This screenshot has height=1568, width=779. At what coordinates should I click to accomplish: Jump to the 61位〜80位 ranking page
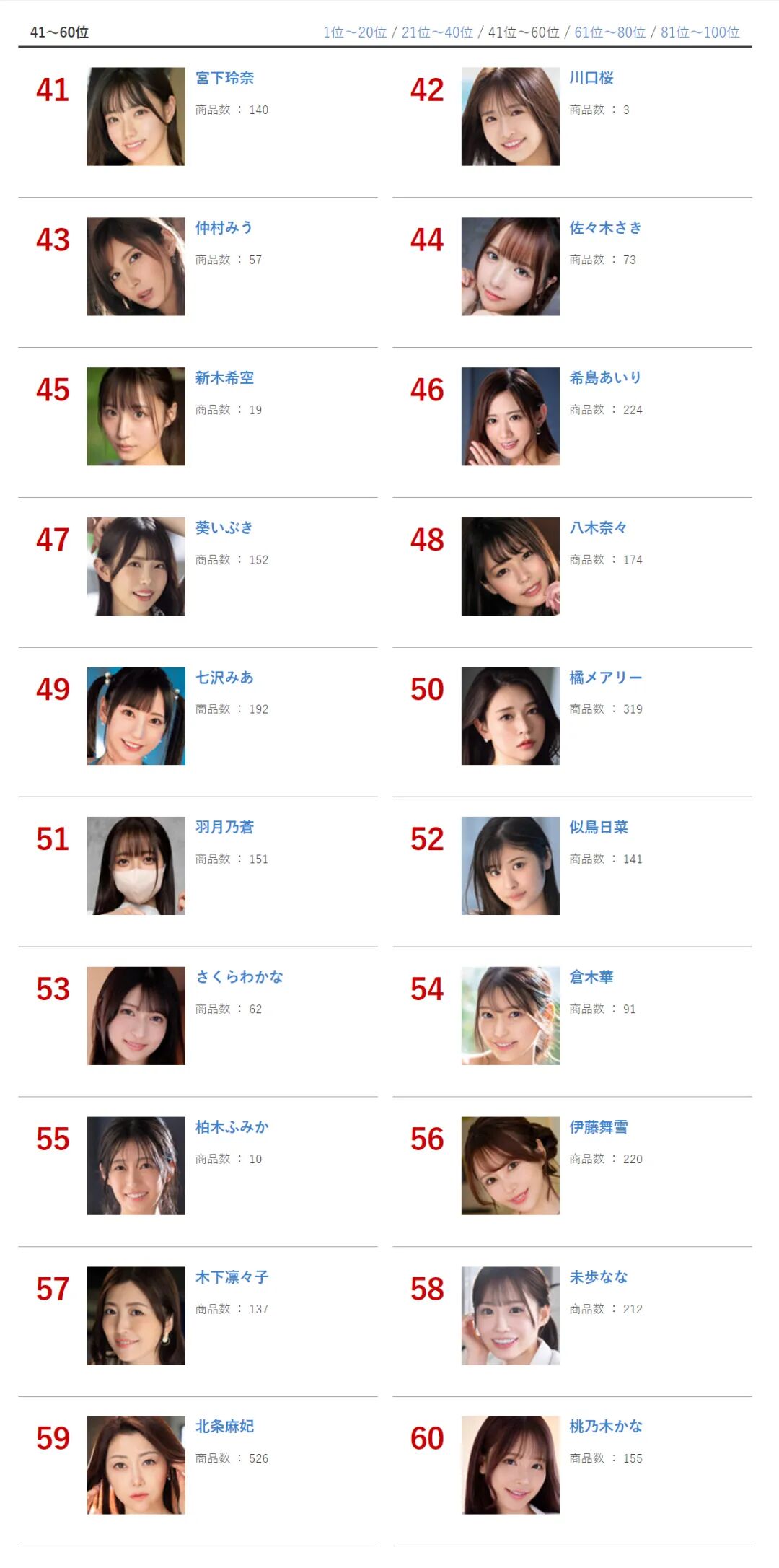(x=609, y=32)
